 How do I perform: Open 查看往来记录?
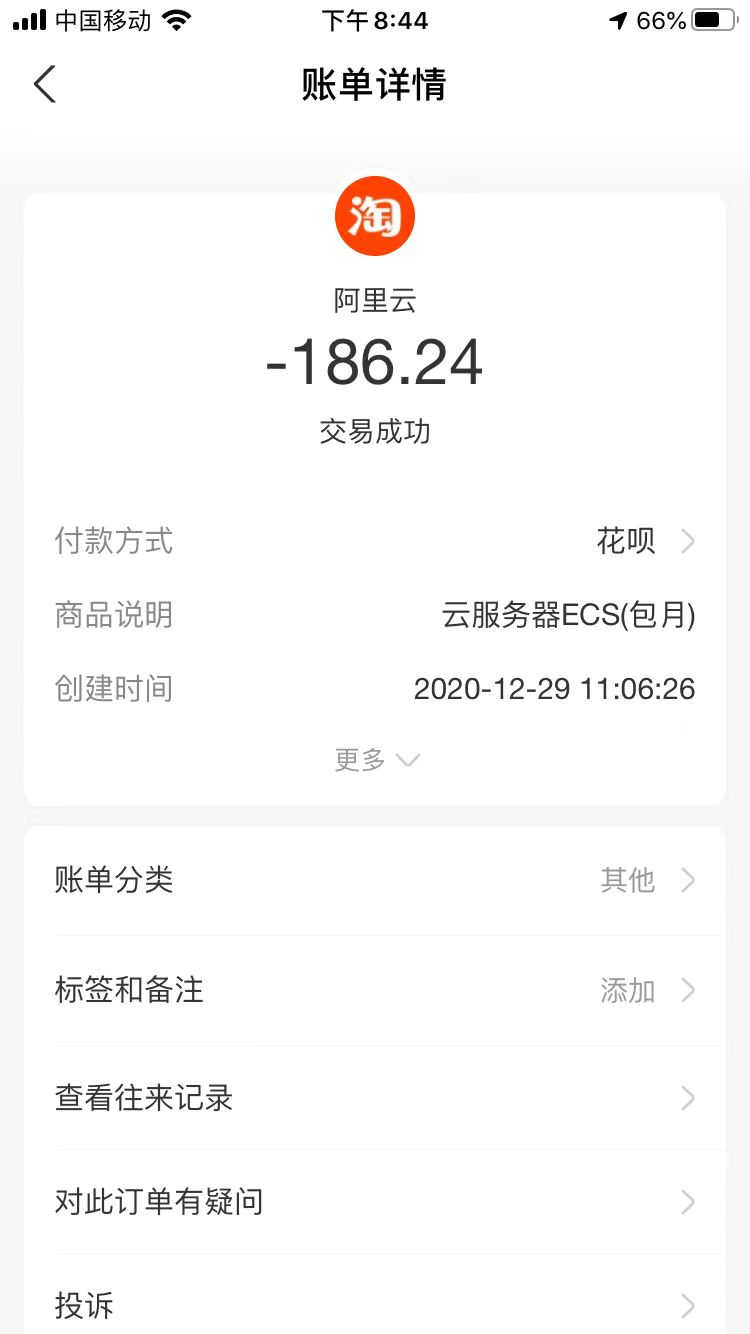375,1098
